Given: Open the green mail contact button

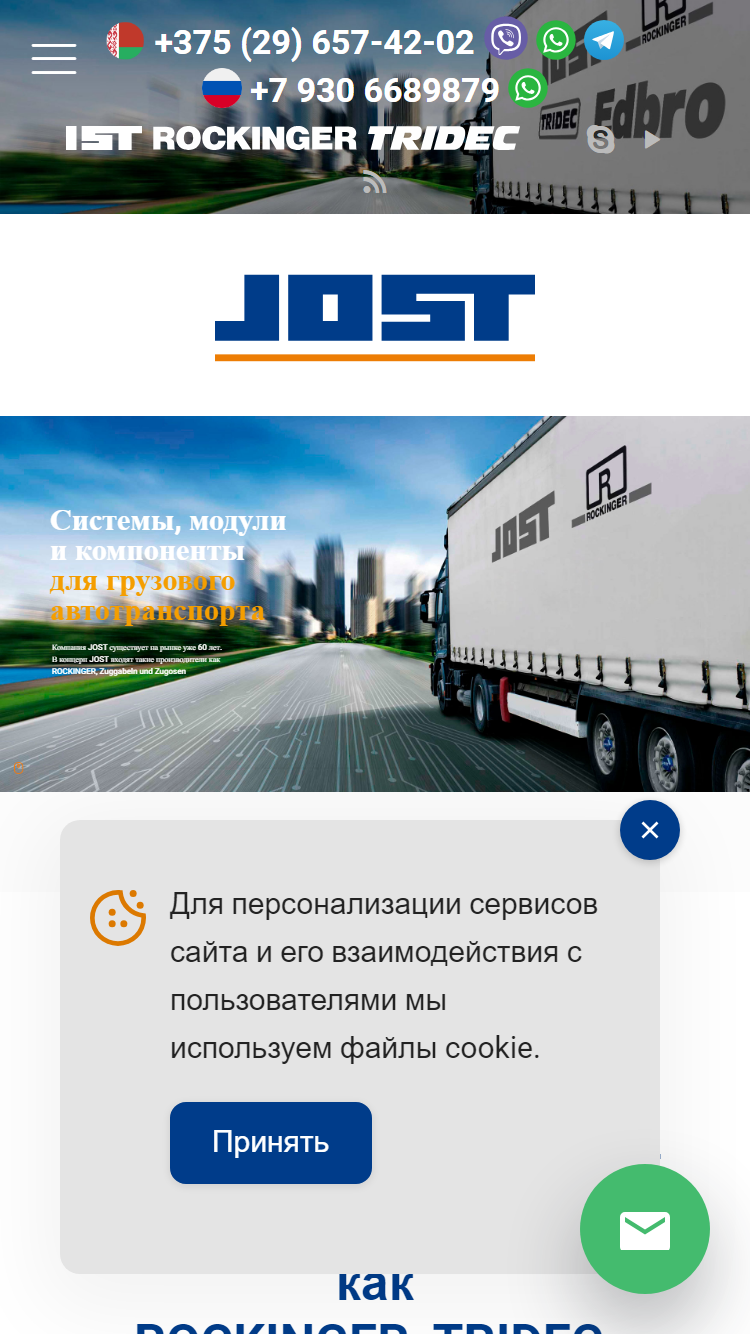Looking at the screenshot, I should click(645, 1230).
